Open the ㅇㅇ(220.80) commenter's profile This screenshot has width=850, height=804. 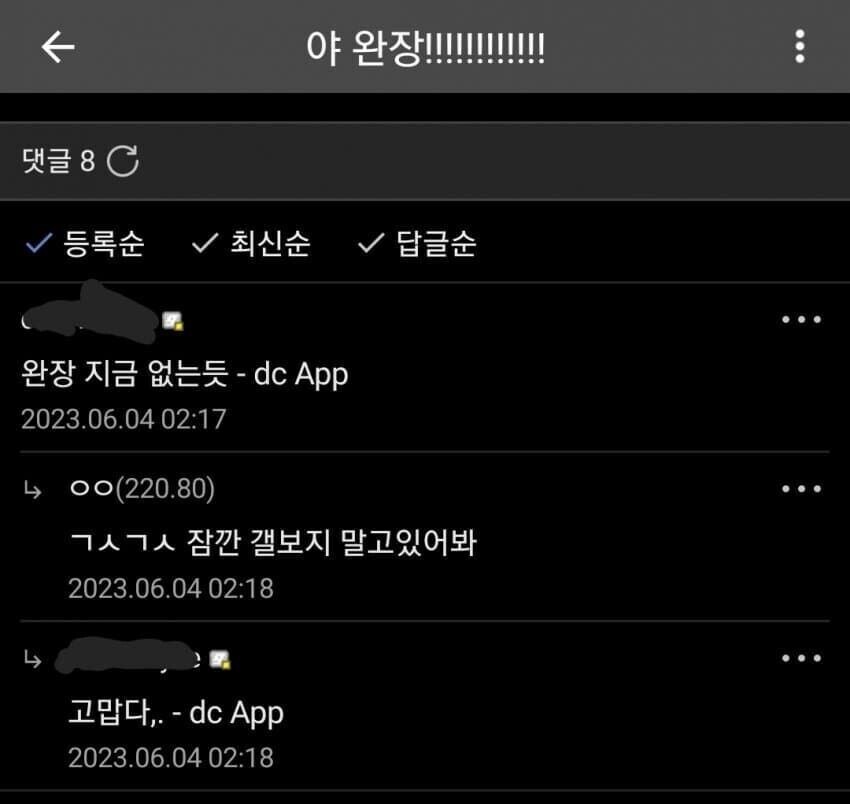pyautogui.click(x=142, y=489)
